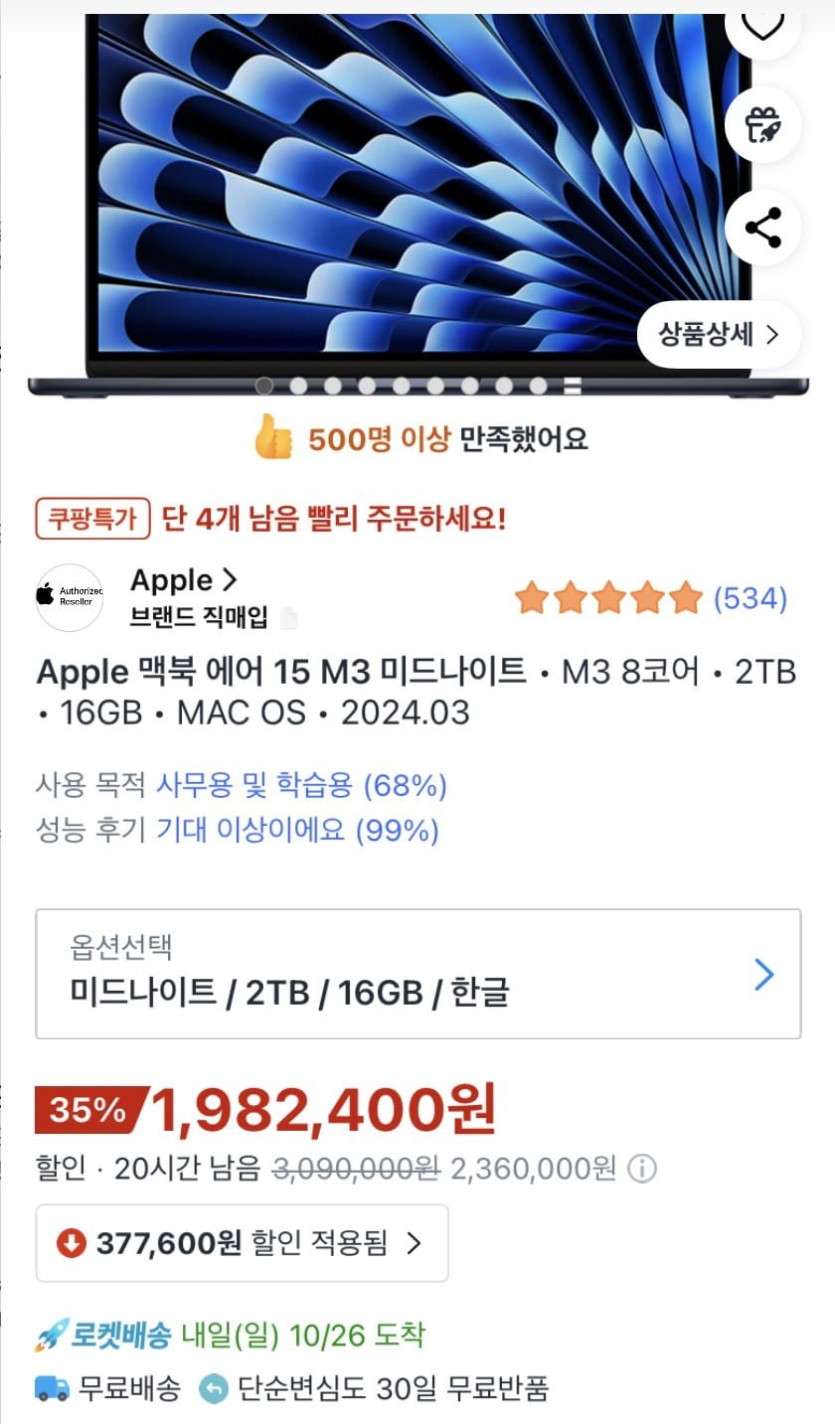
Task: Tap the price info icon
Action: tap(642, 1168)
